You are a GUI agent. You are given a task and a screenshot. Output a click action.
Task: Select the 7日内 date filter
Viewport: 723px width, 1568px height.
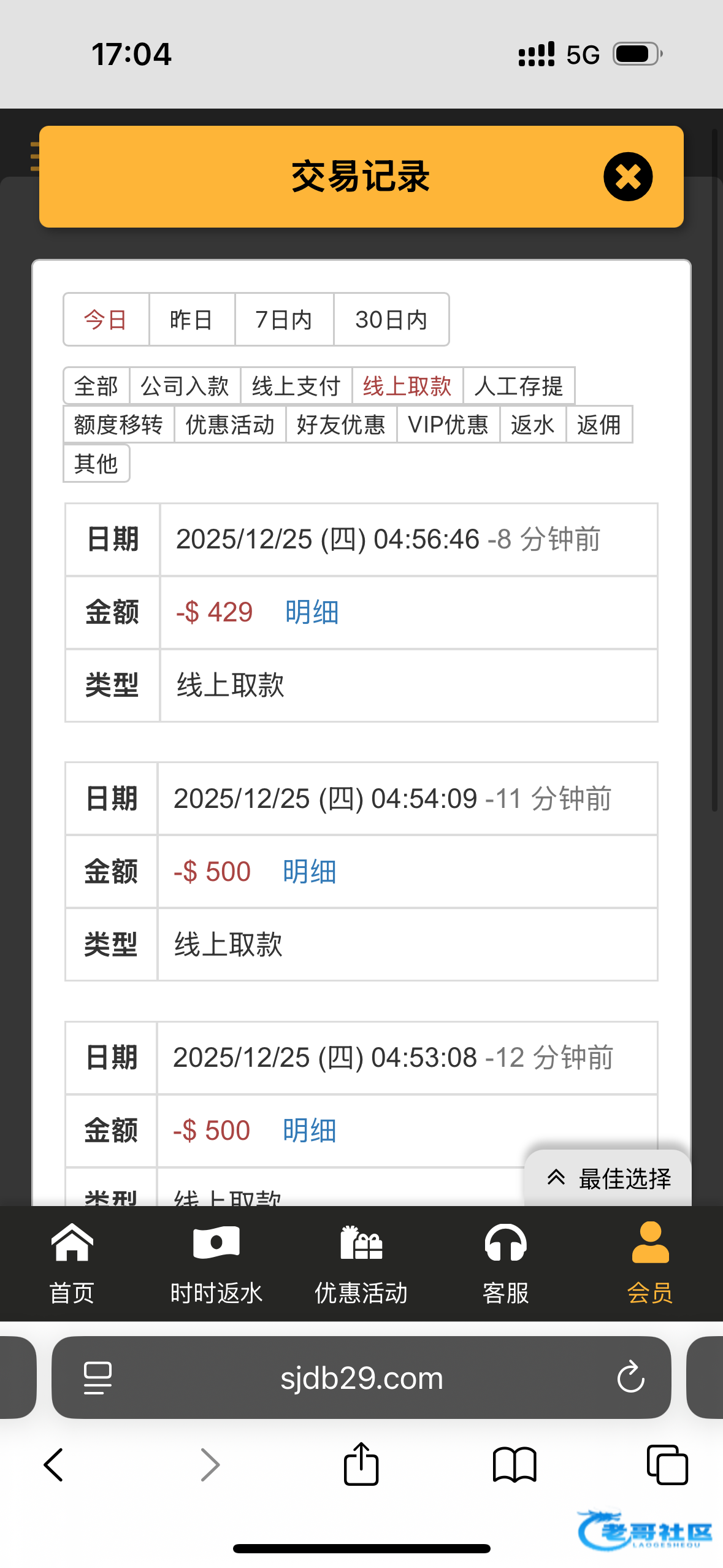(284, 320)
